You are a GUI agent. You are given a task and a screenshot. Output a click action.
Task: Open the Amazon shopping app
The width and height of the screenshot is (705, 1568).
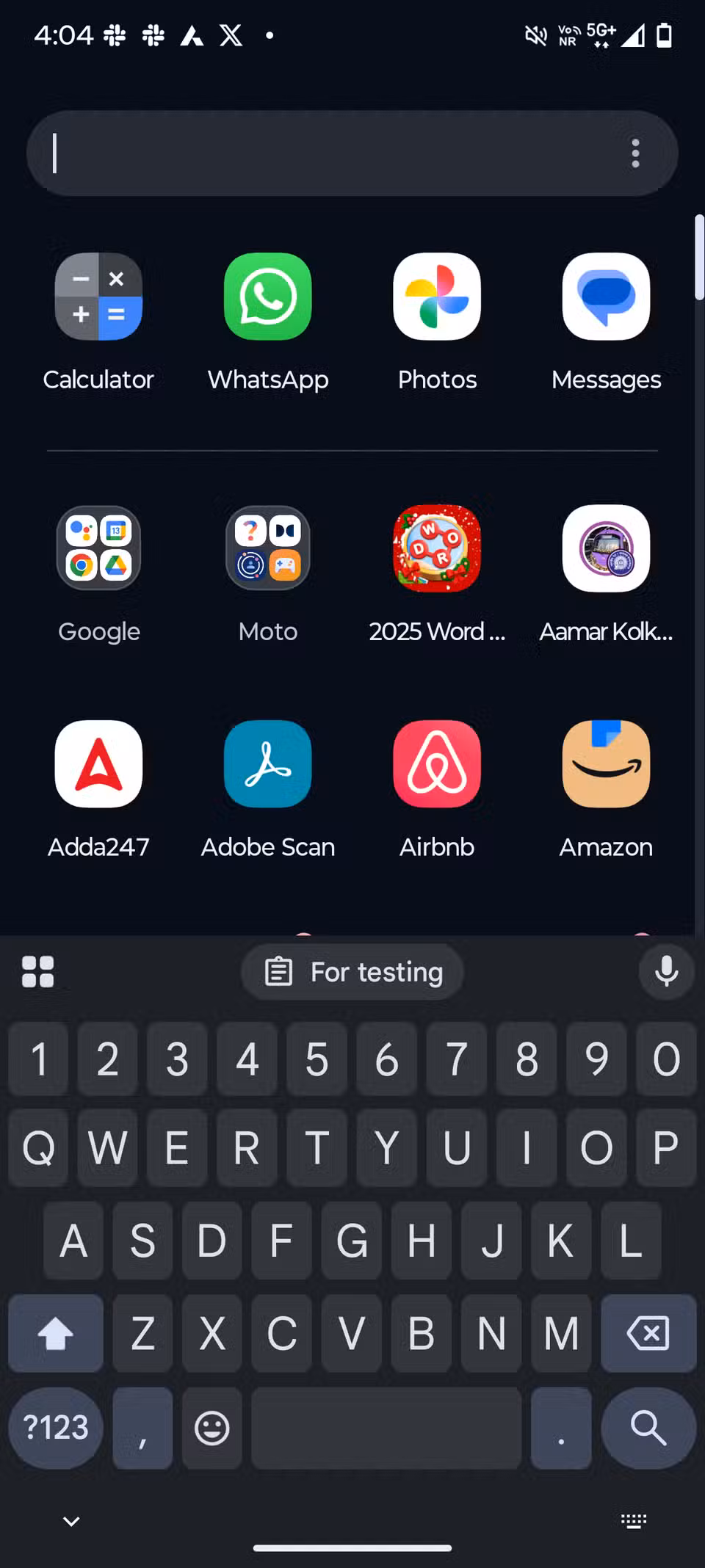tap(606, 763)
